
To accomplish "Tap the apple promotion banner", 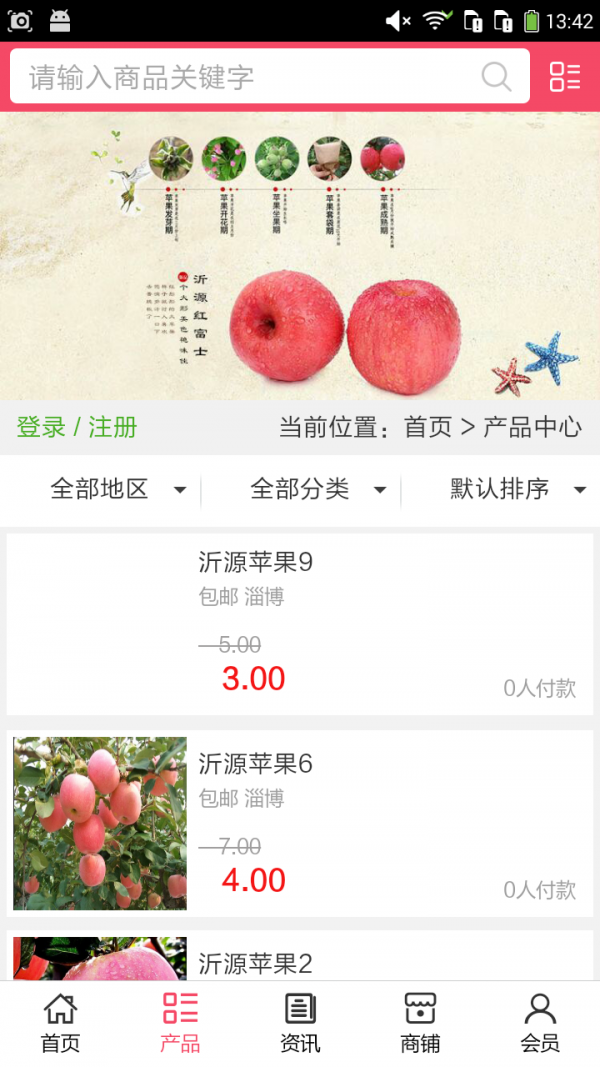I will tap(300, 257).
